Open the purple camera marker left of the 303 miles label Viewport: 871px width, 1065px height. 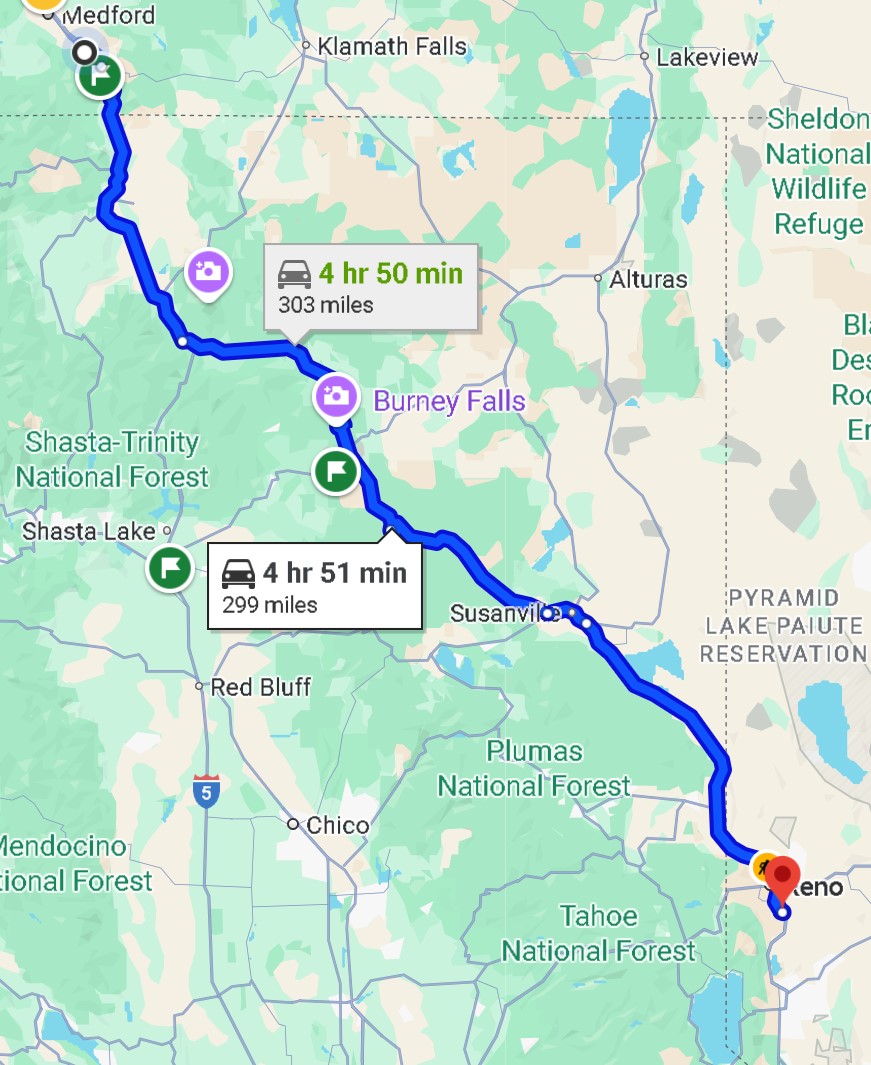(209, 272)
